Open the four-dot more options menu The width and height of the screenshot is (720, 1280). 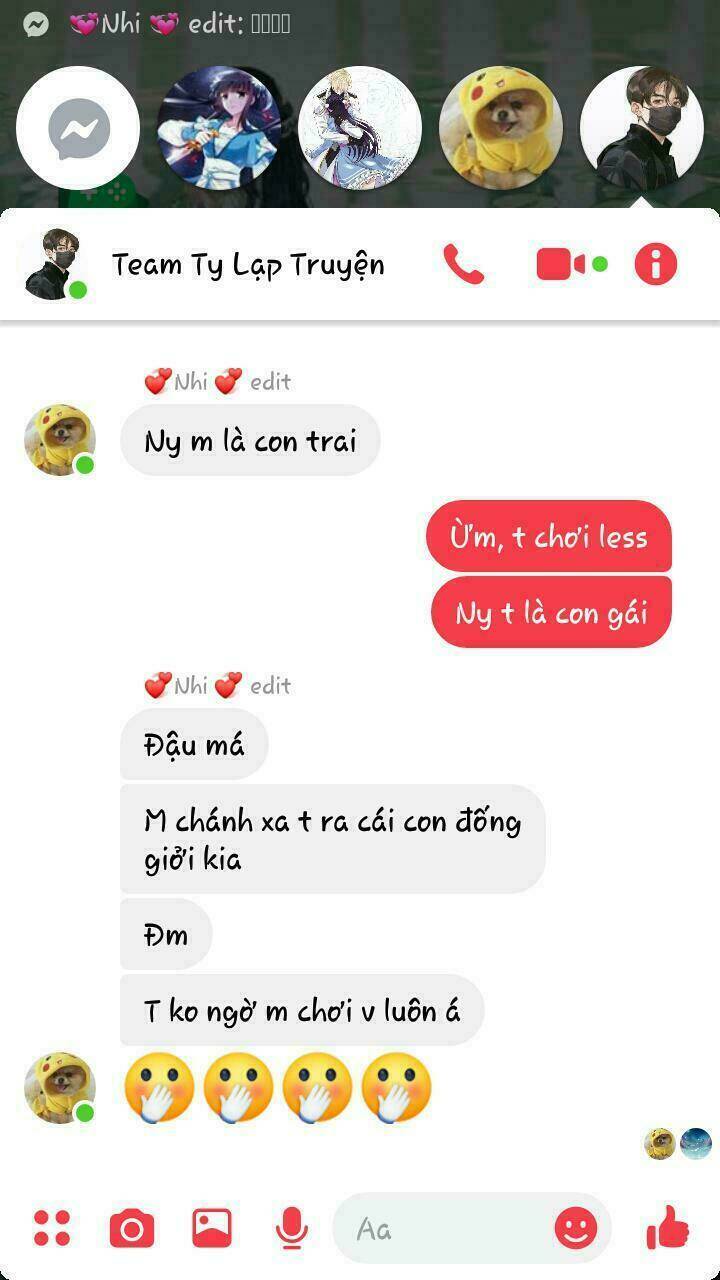point(52,1228)
